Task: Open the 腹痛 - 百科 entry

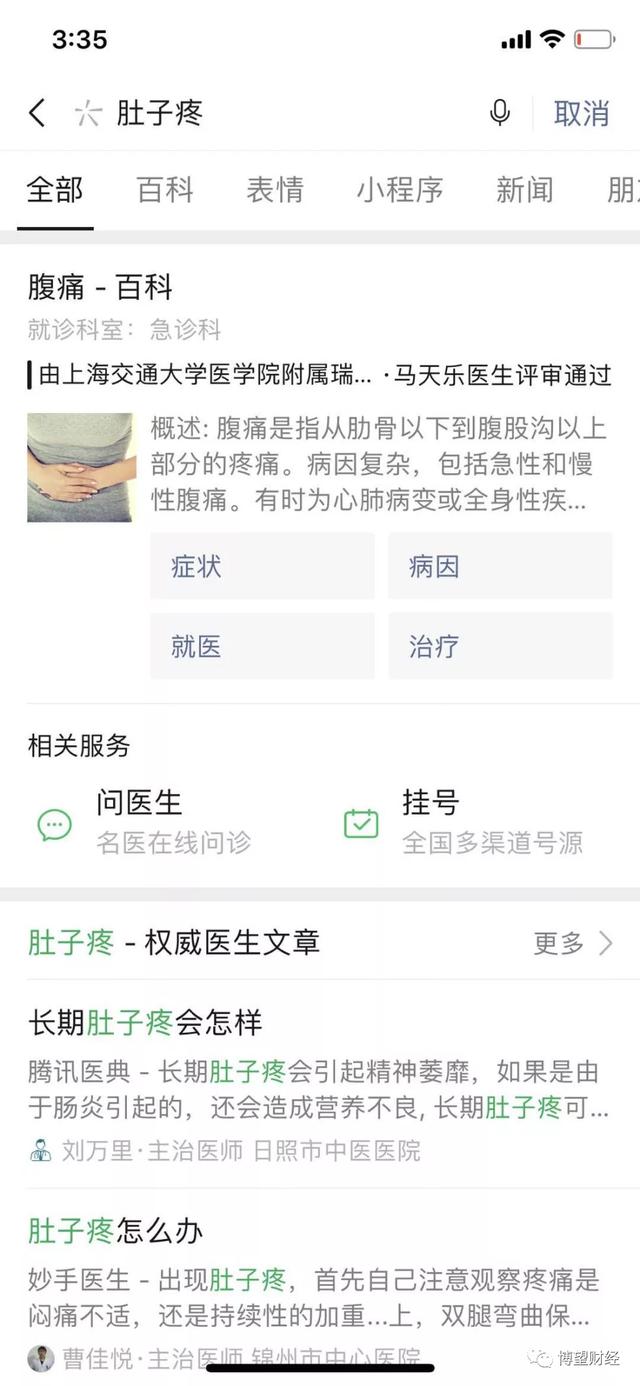Action: pyautogui.click(x=100, y=288)
